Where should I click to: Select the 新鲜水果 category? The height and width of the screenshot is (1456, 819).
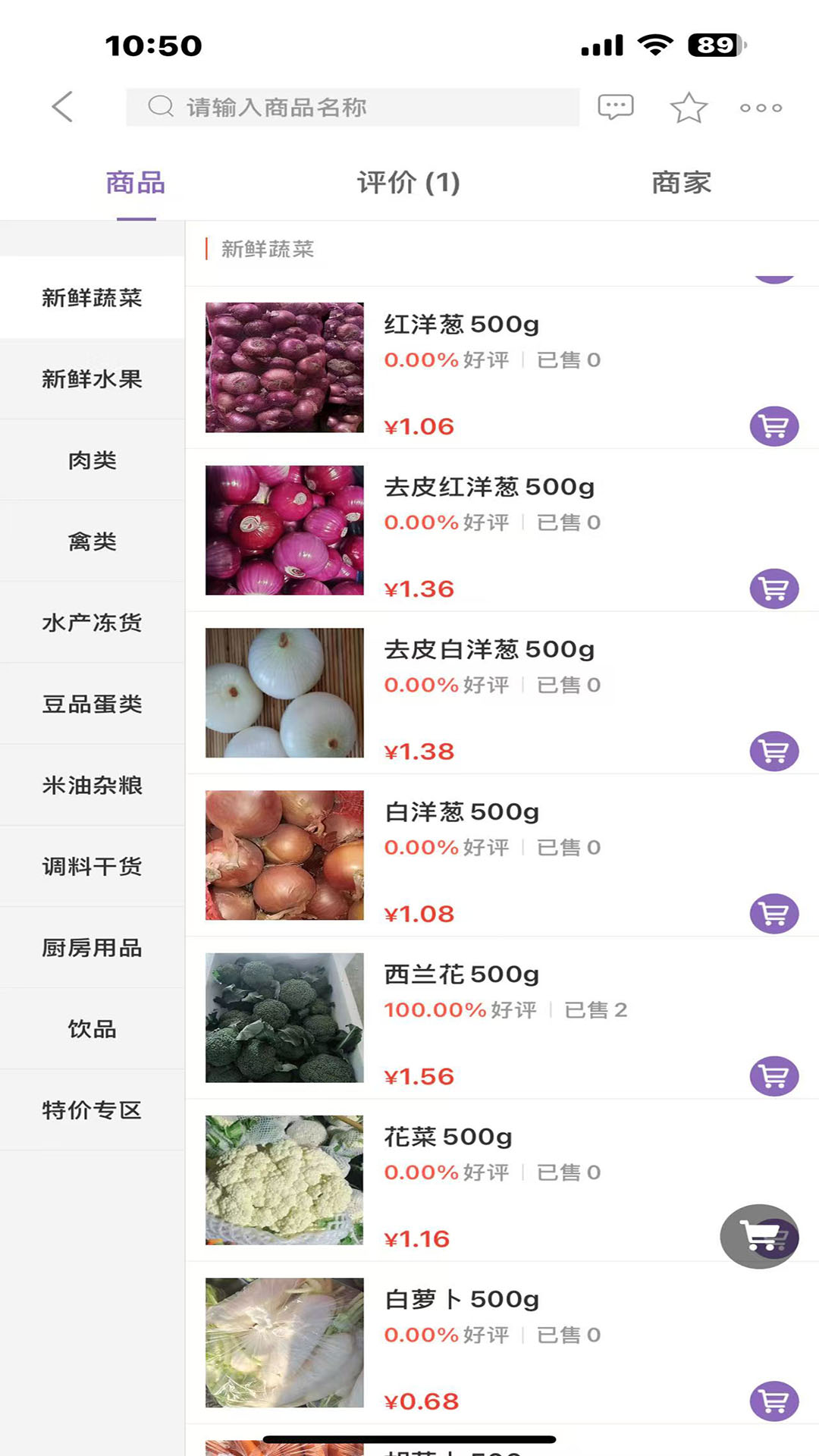(x=92, y=379)
